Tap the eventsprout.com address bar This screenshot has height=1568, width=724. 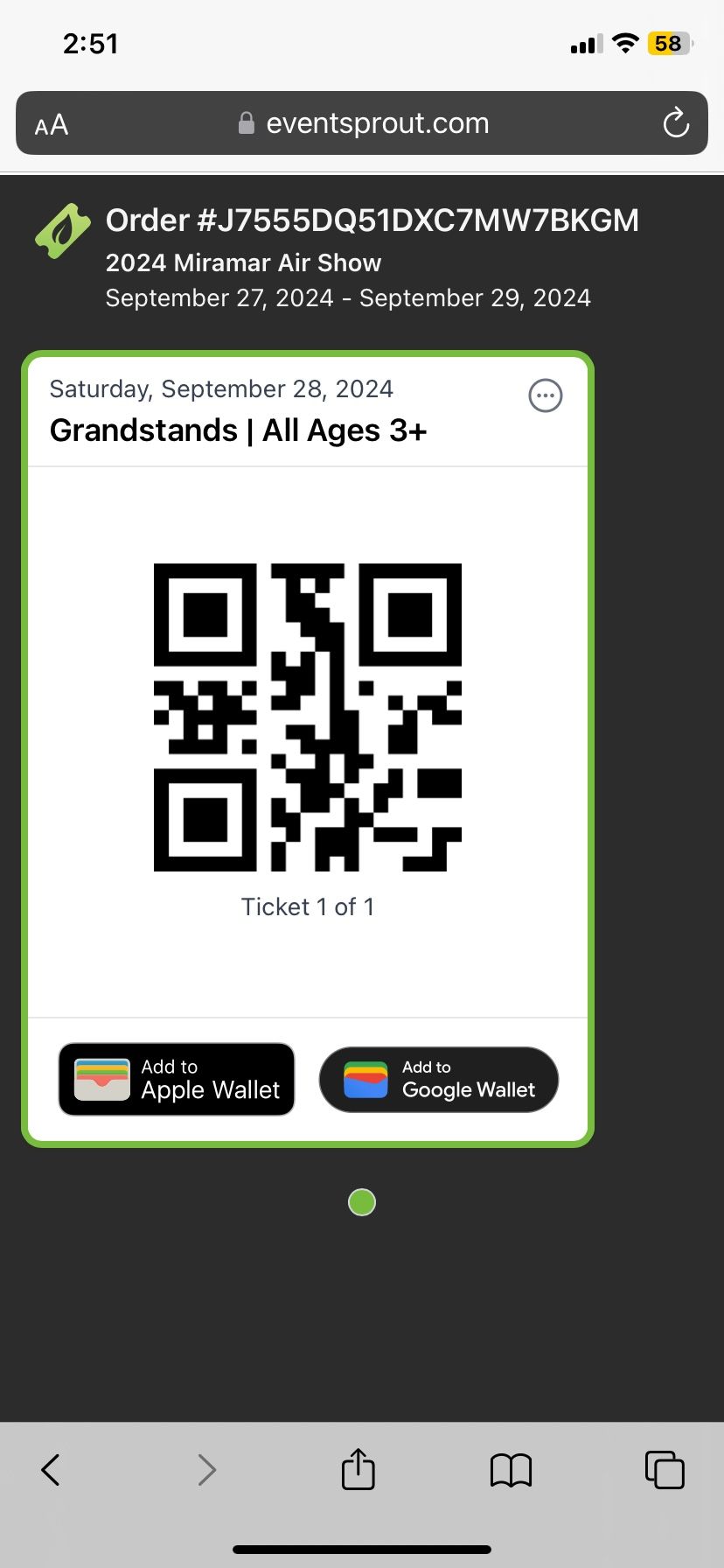(363, 123)
